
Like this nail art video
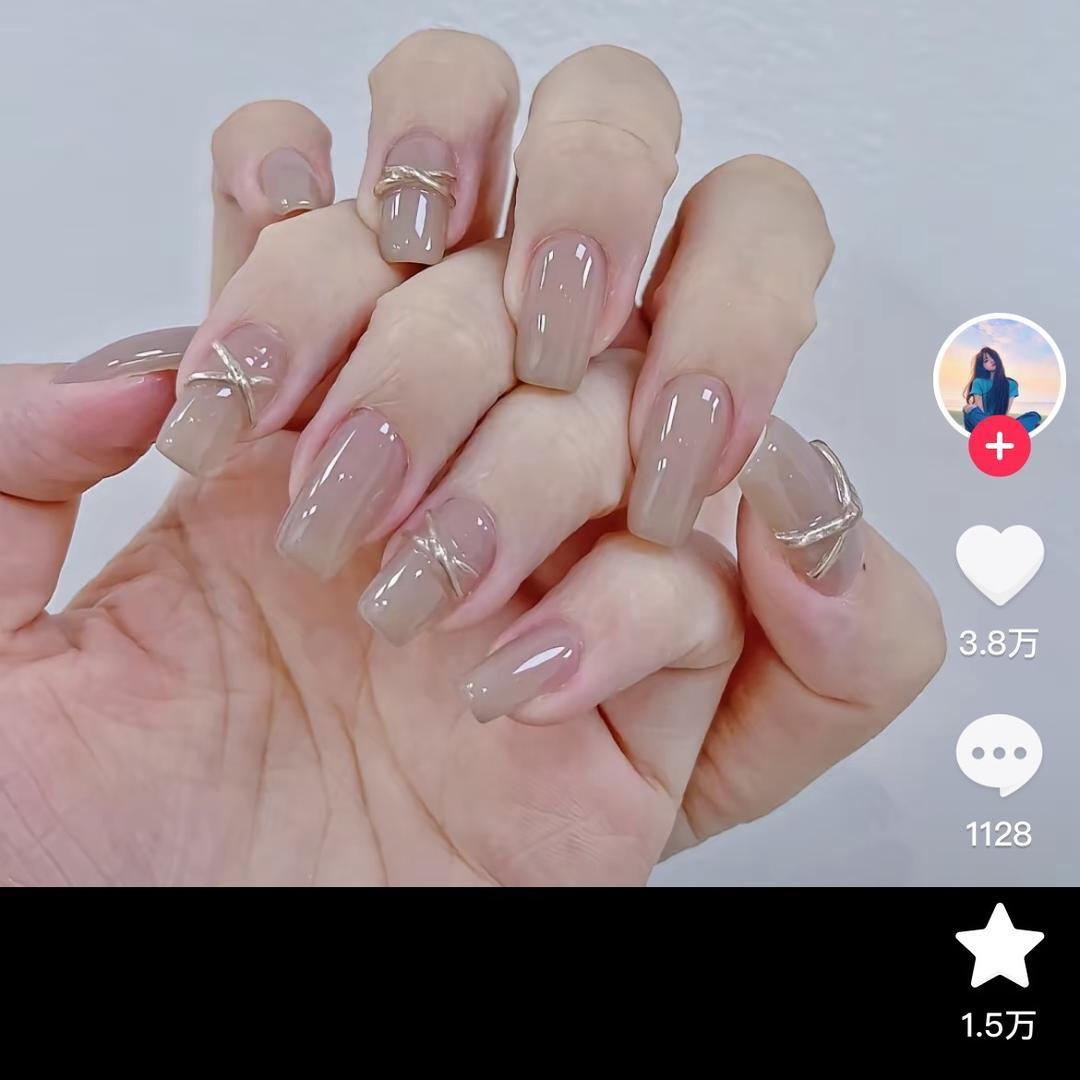click(x=999, y=565)
